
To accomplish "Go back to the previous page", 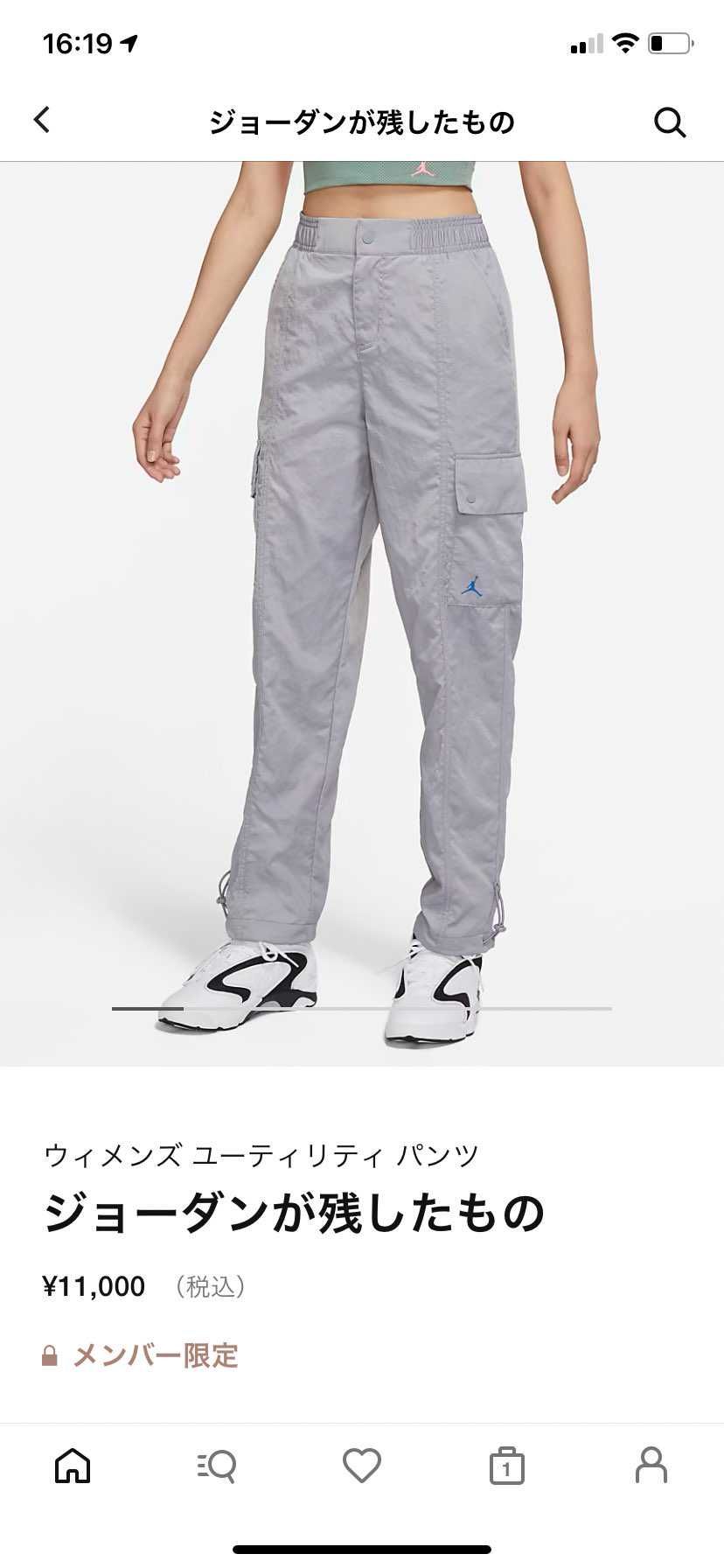I will pos(42,121).
